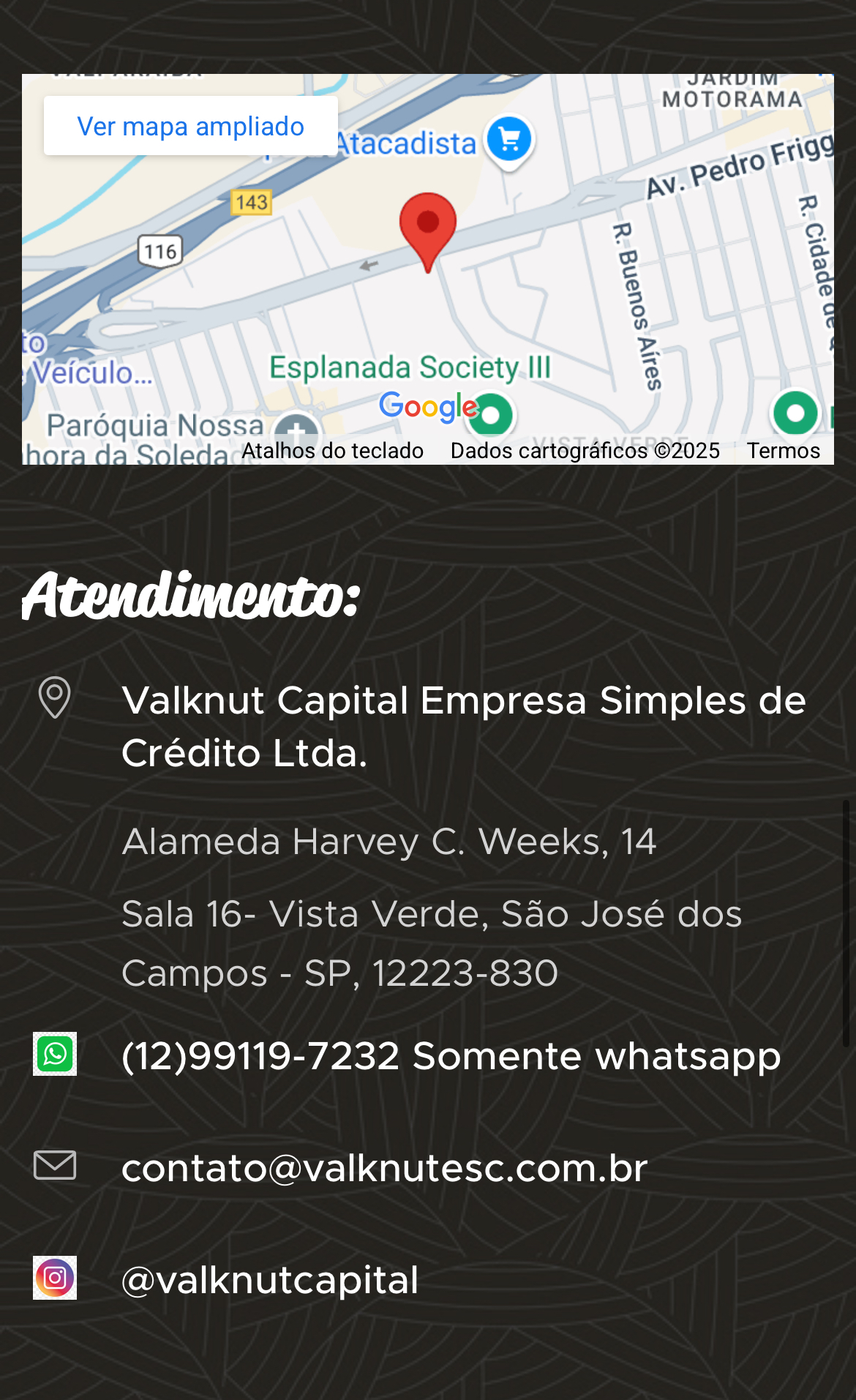Viewport: 856px width, 1400px height.
Task: Open Atalhos do teclado on the map
Action: 332,451
